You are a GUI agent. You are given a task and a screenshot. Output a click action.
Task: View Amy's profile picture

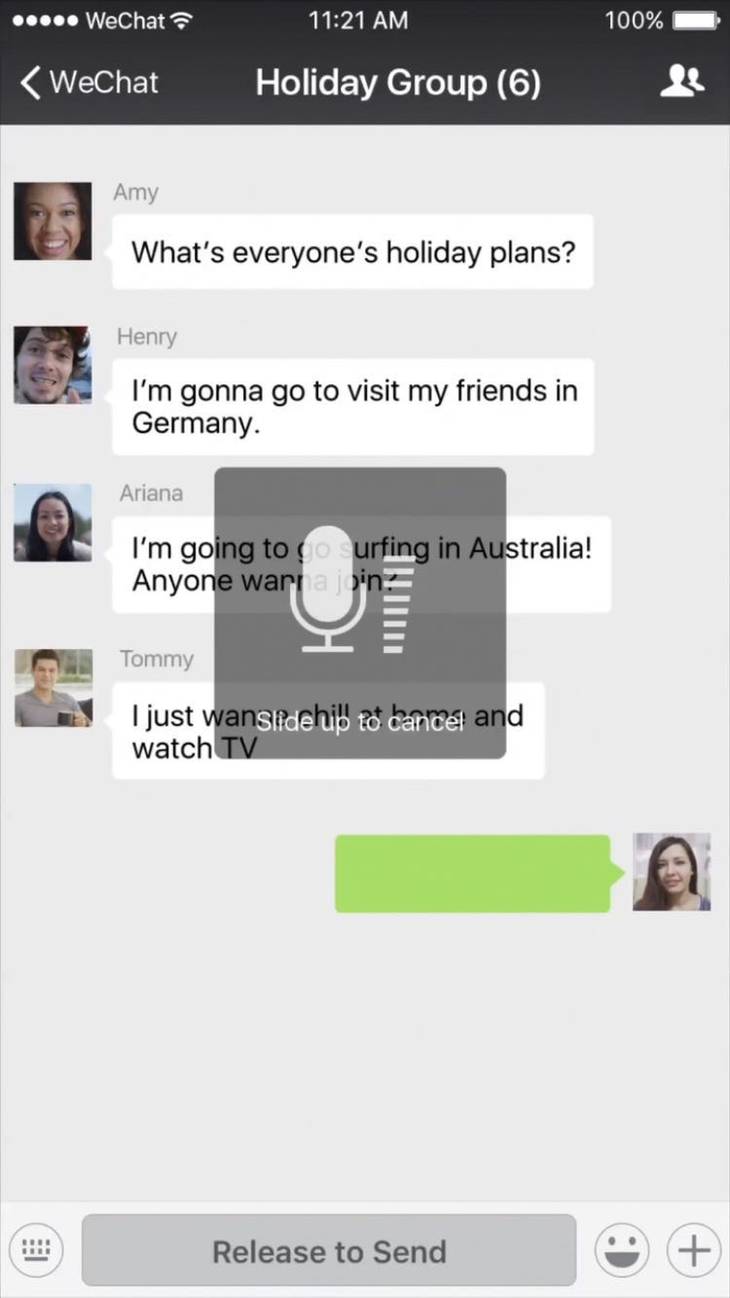click(x=53, y=221)
